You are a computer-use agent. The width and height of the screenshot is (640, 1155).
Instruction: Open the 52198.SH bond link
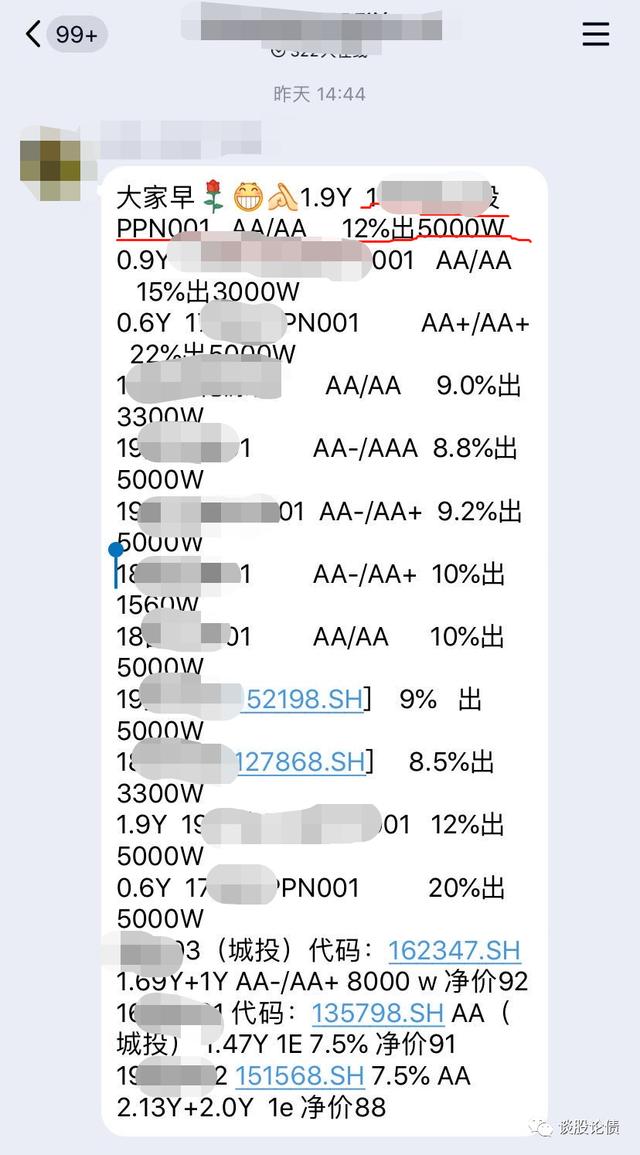click(x=303, y=700)
